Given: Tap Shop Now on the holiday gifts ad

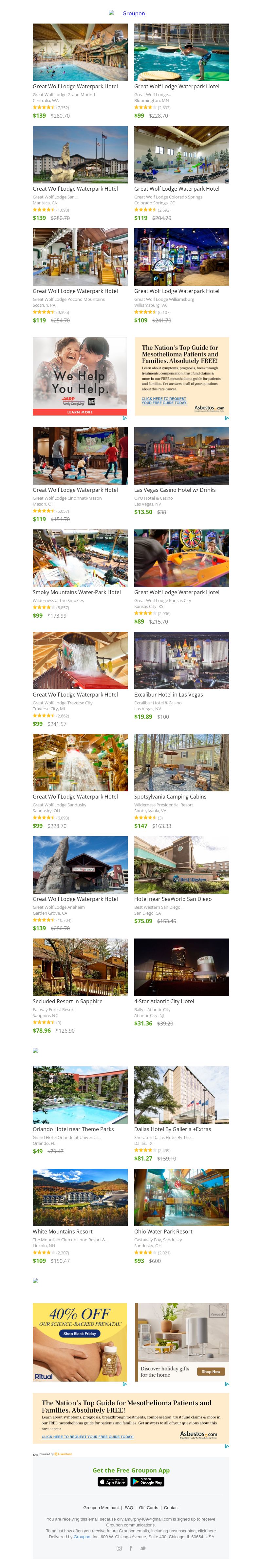Looking at the screenshot, I should tap(211, 1371).
